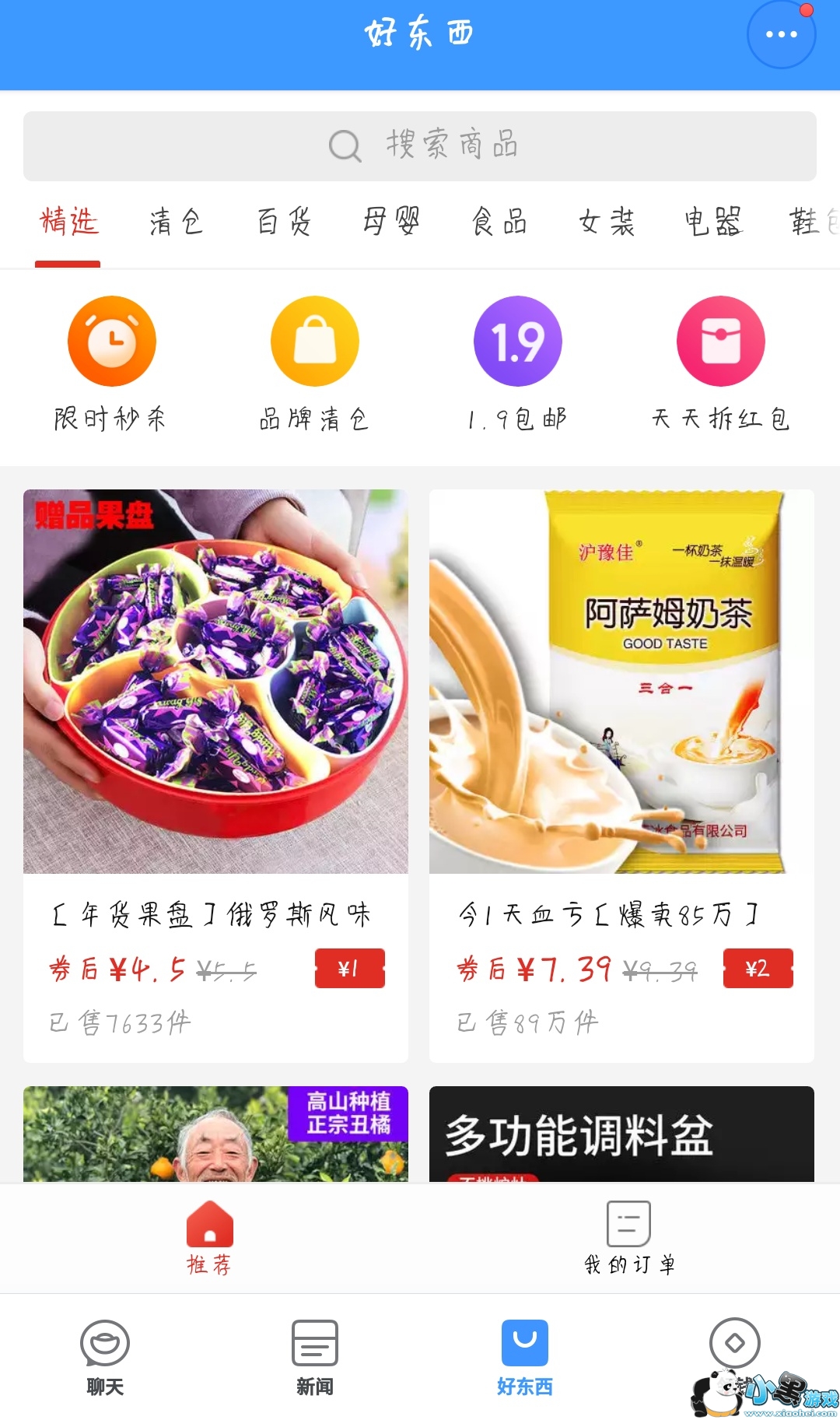Viewport: 840px width, 1420px height.
Task: Open 品牌清仓 brand clearance
Action: coord(314,363)
